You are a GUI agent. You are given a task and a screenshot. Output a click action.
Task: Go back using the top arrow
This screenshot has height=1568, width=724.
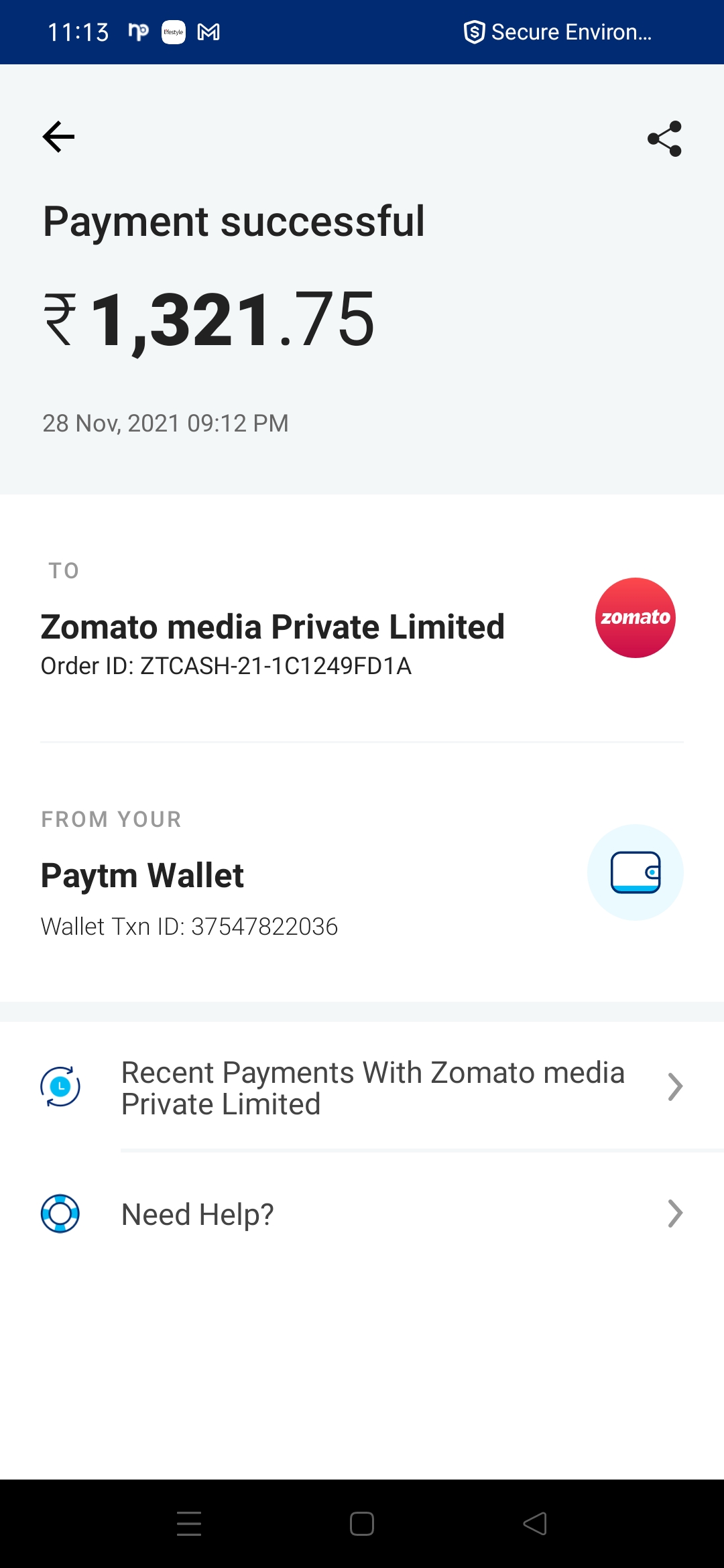[58, 137]
